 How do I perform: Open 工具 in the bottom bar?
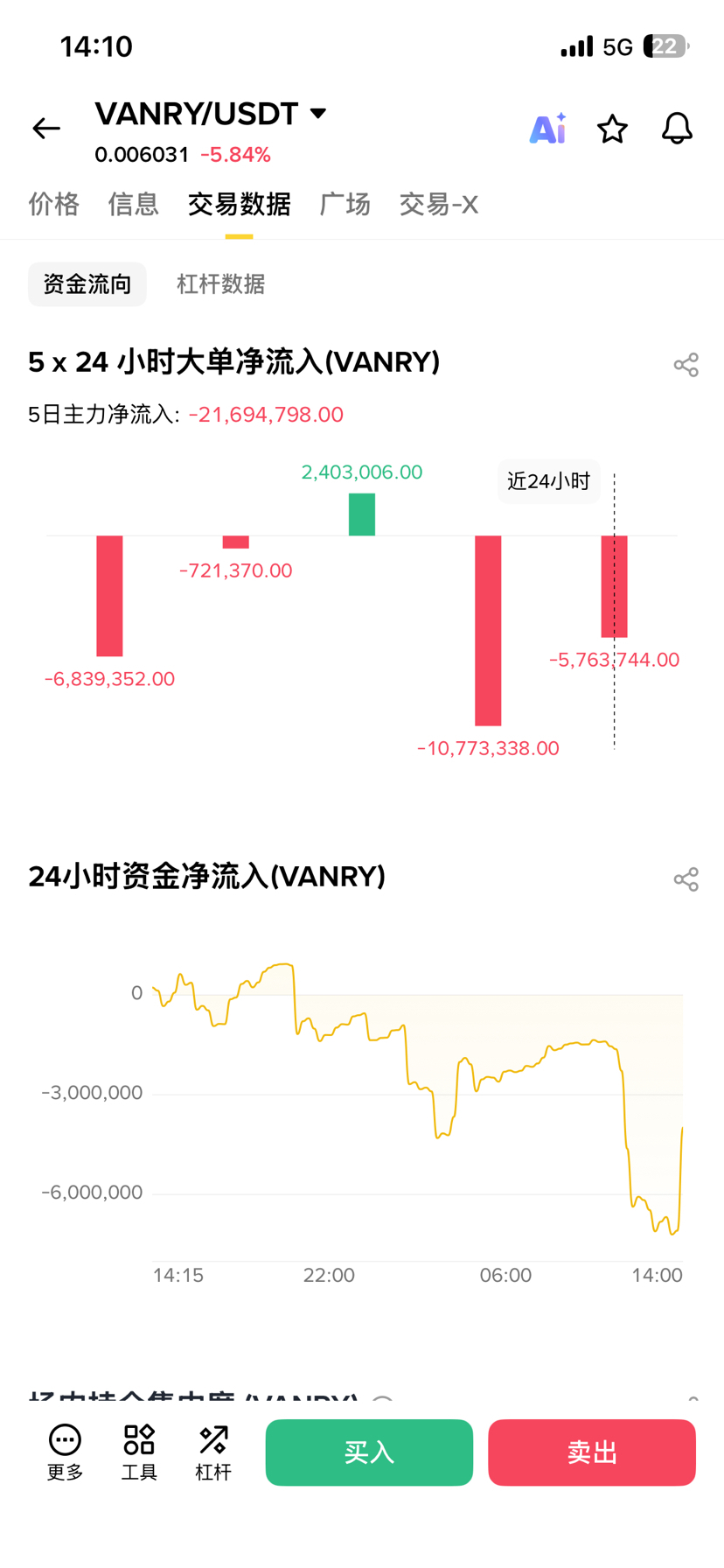click(x=139, y=1452)
